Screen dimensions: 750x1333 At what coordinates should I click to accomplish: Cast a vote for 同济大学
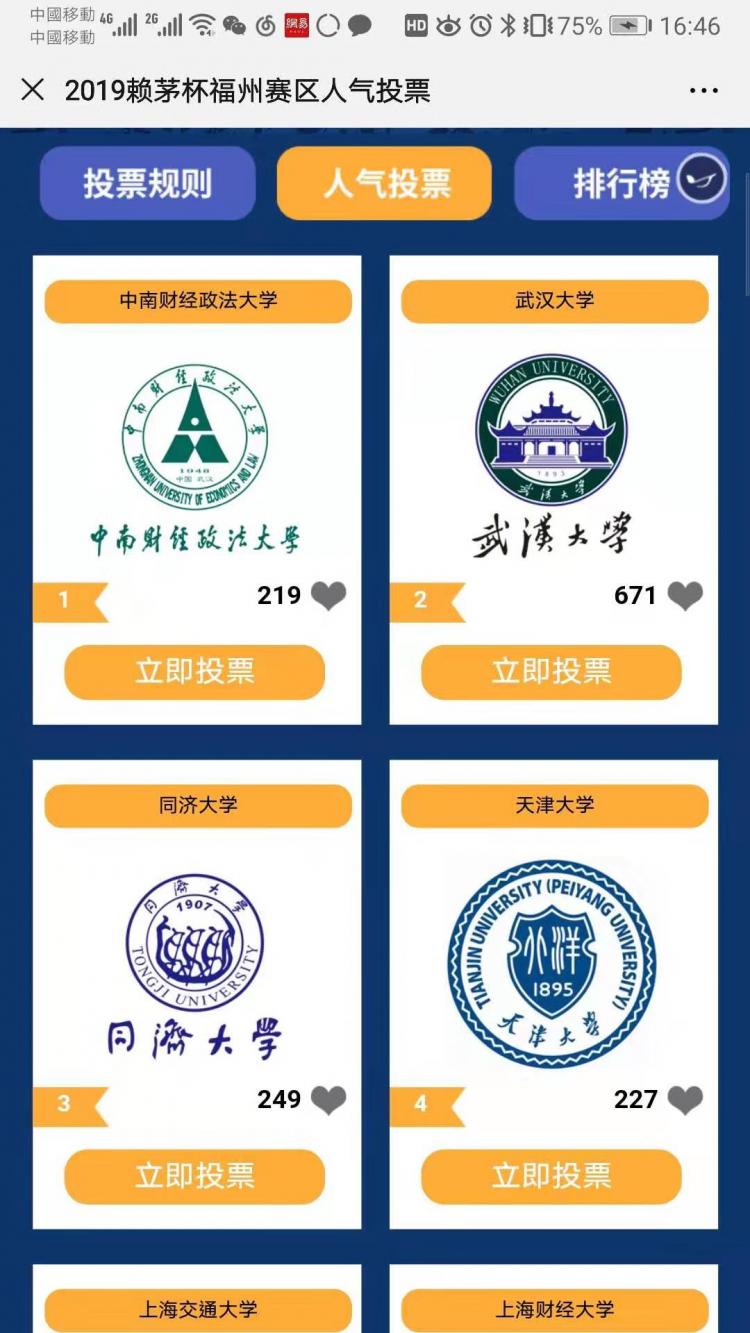pyautogui.click(x=195, y=1176)
